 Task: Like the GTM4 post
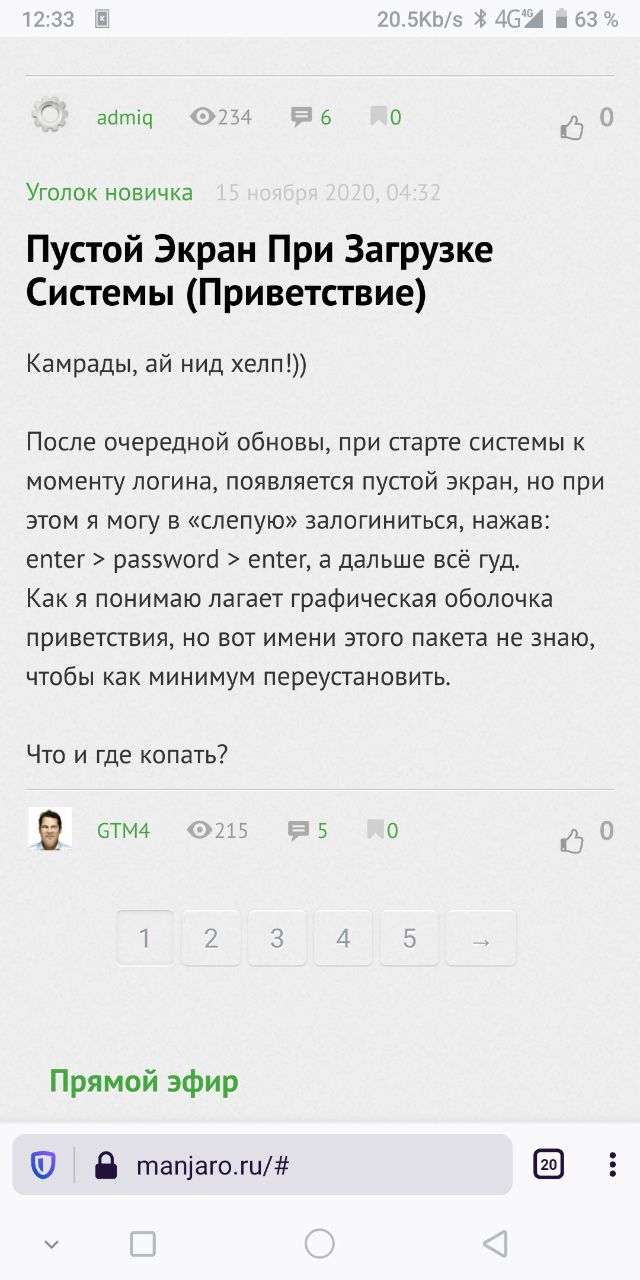click(x=572, y=840)
